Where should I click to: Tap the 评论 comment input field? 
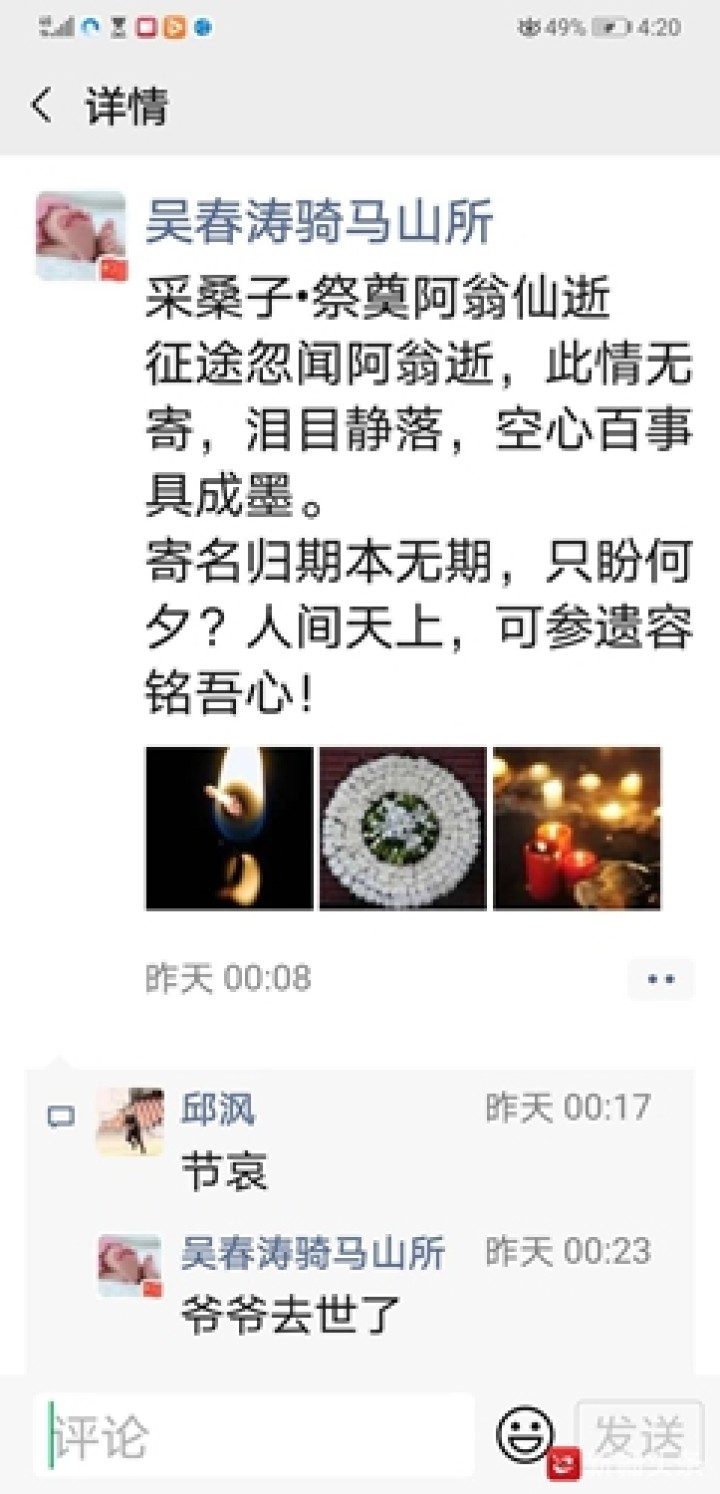tap(260, 1437)
